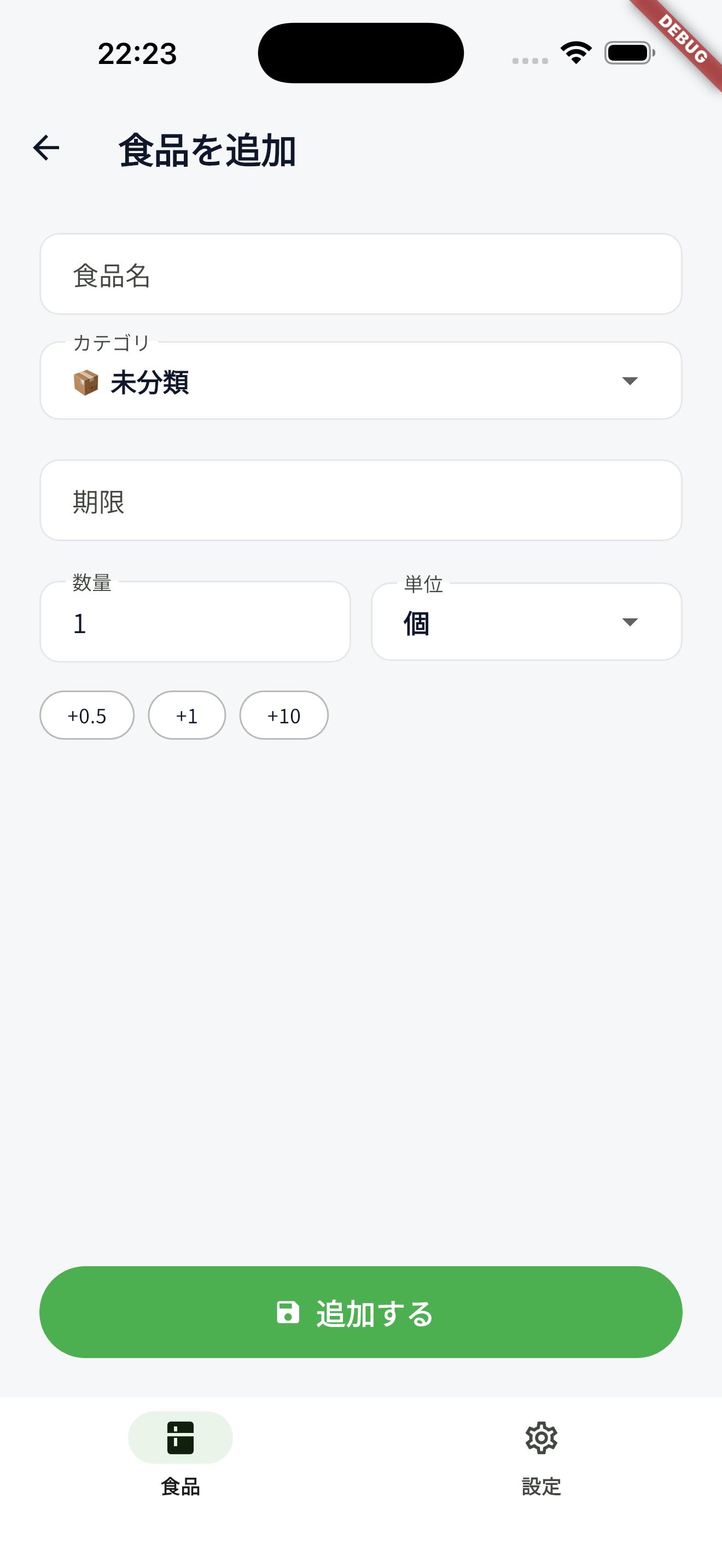Tap the +10 quantity chip

coord(283,715)
